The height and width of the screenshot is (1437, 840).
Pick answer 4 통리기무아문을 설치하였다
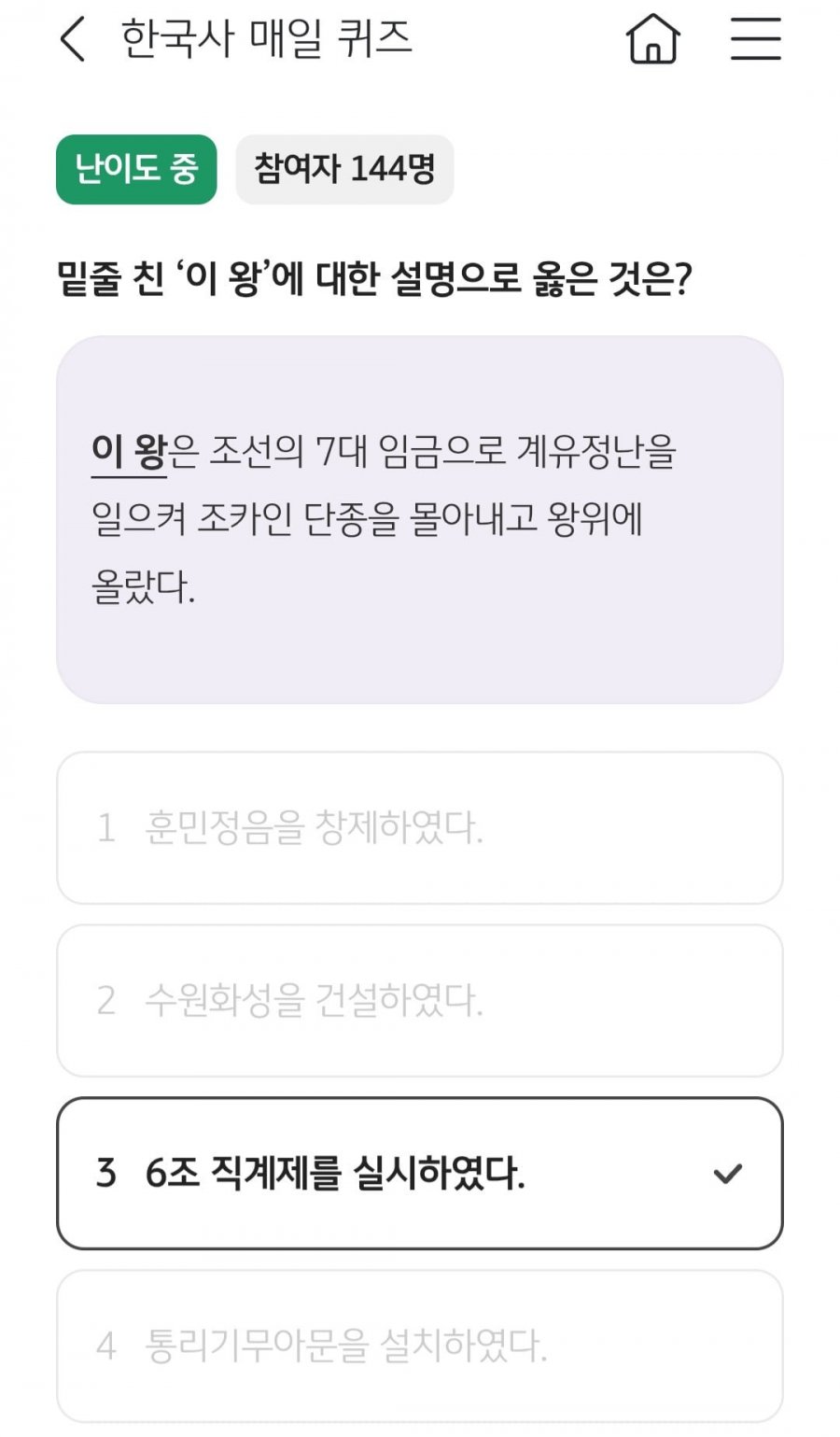[x=419, y=1346]
